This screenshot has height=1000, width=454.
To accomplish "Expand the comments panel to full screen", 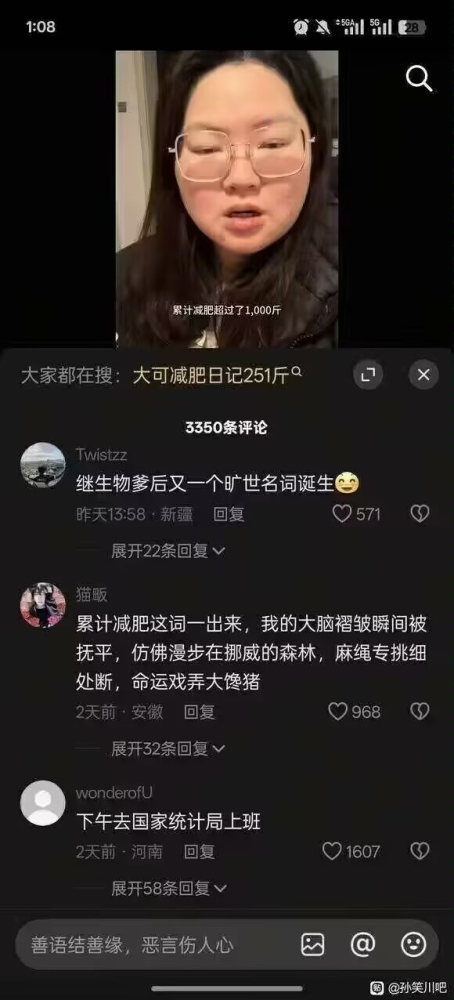I will pyautogui.click(x=369, y=375).
